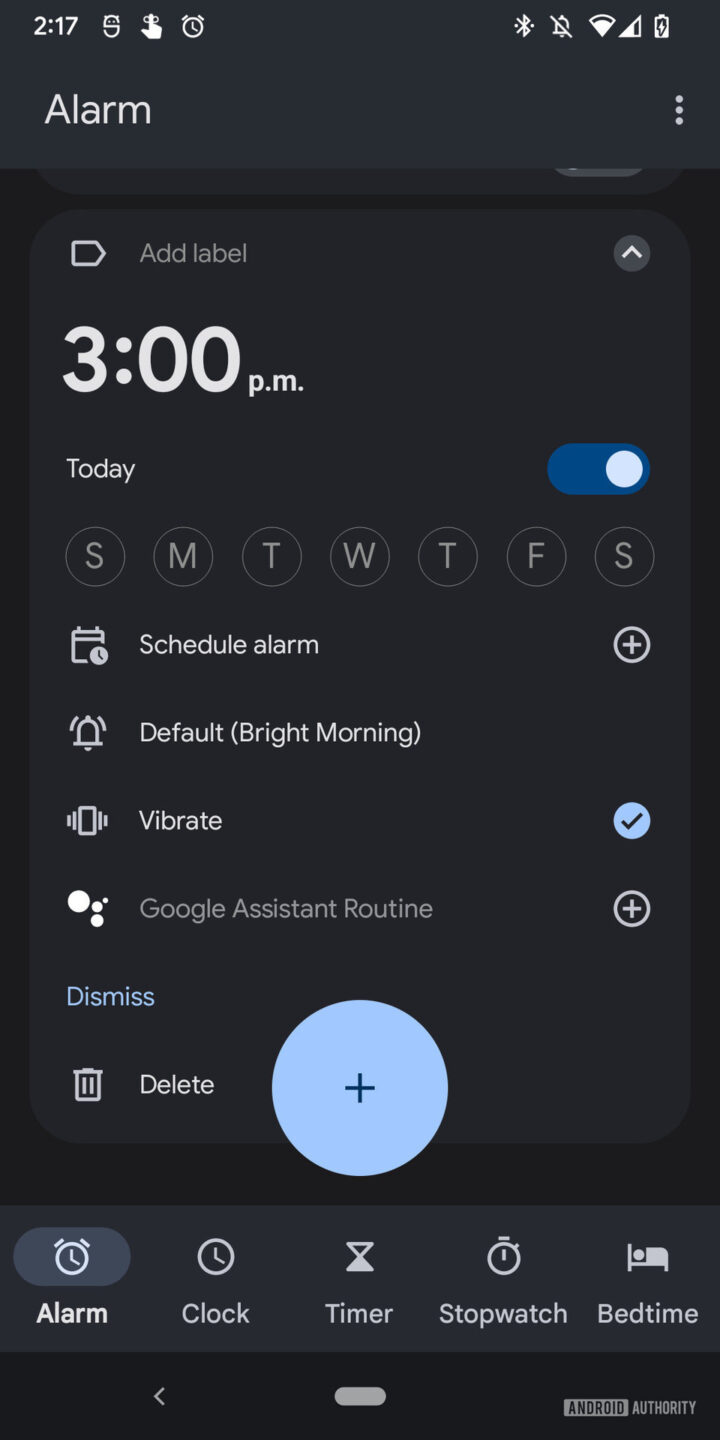Select Friday for alarm repeat

(536, 556)
